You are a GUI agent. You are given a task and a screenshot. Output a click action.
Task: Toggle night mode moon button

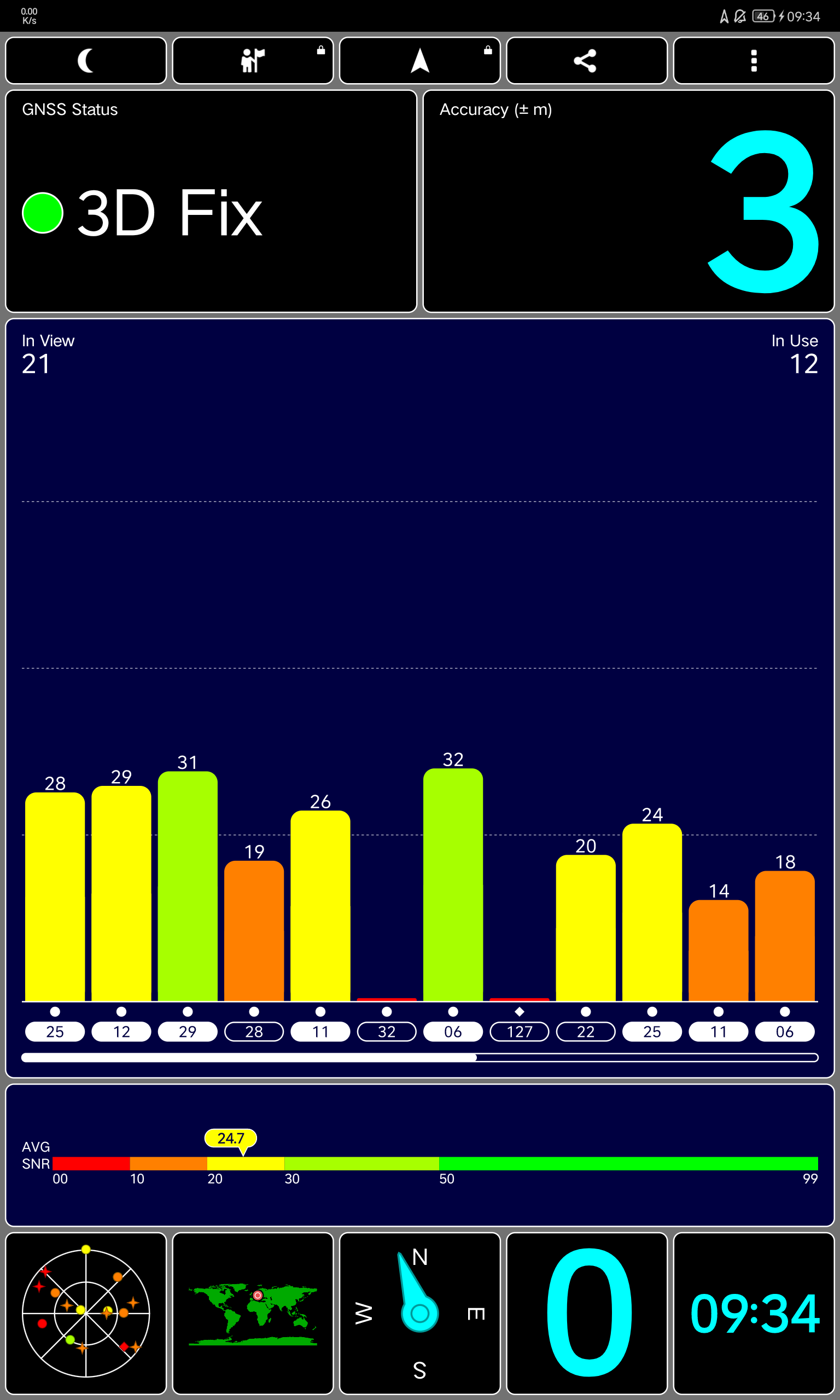pyautogui.click(x=85, y=61)
